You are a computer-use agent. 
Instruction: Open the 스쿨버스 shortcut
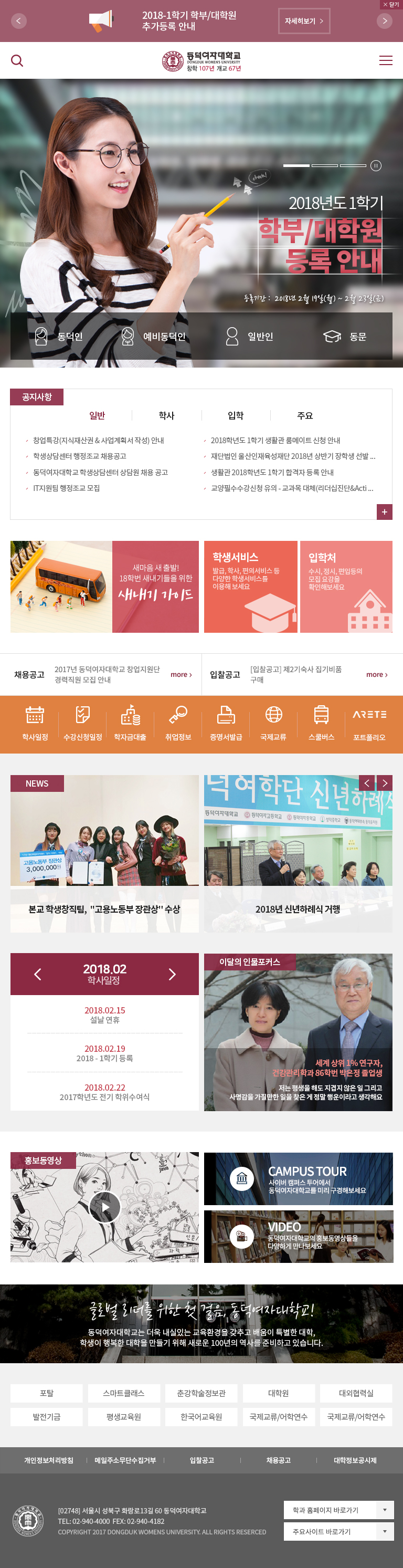(321, 724)
